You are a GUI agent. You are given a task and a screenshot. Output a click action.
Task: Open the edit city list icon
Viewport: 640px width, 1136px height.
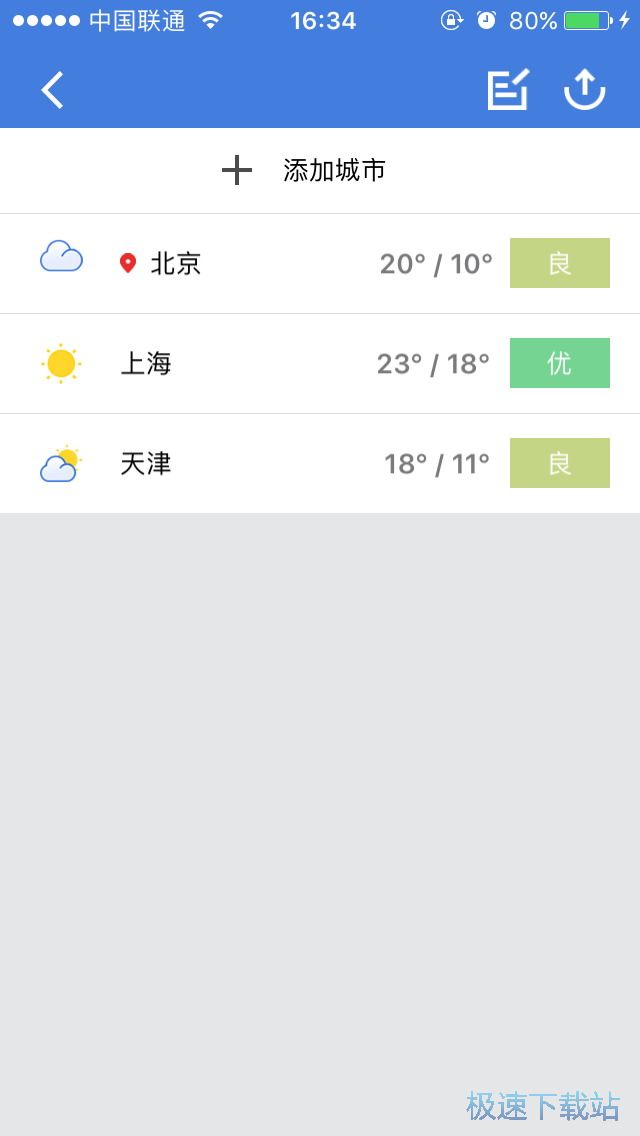click(x=507, y=90)
